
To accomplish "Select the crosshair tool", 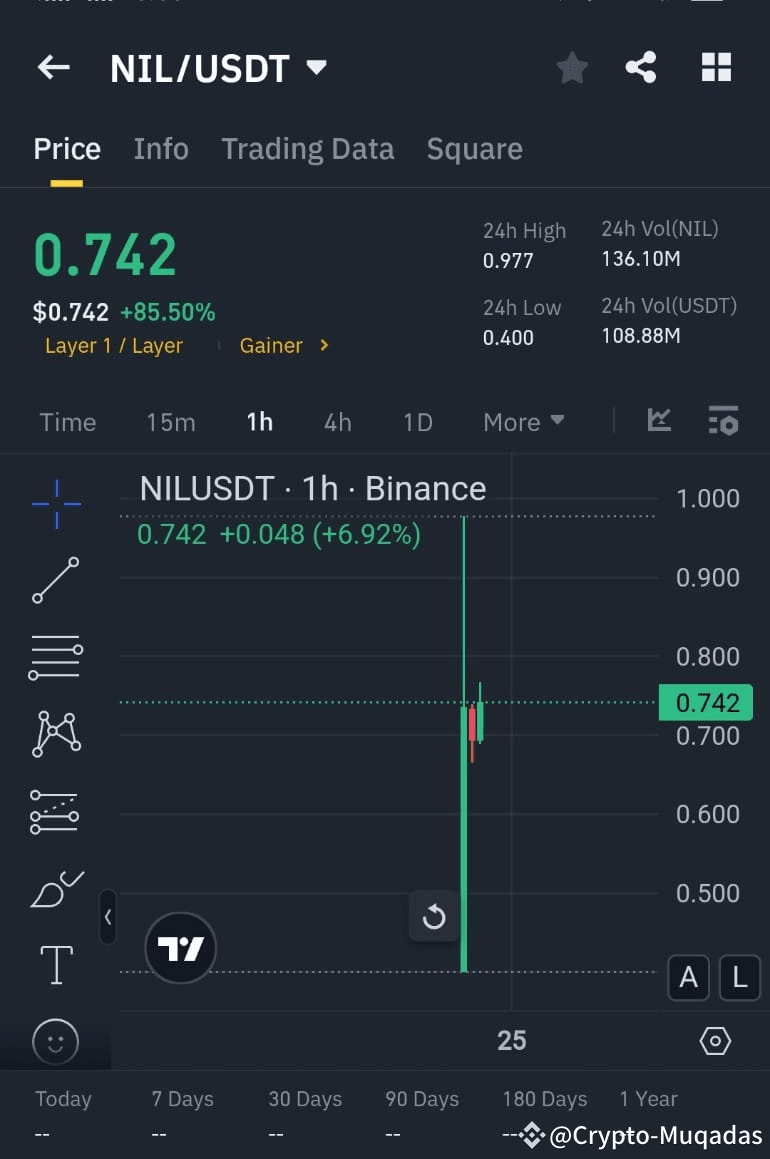I will 55,503.
